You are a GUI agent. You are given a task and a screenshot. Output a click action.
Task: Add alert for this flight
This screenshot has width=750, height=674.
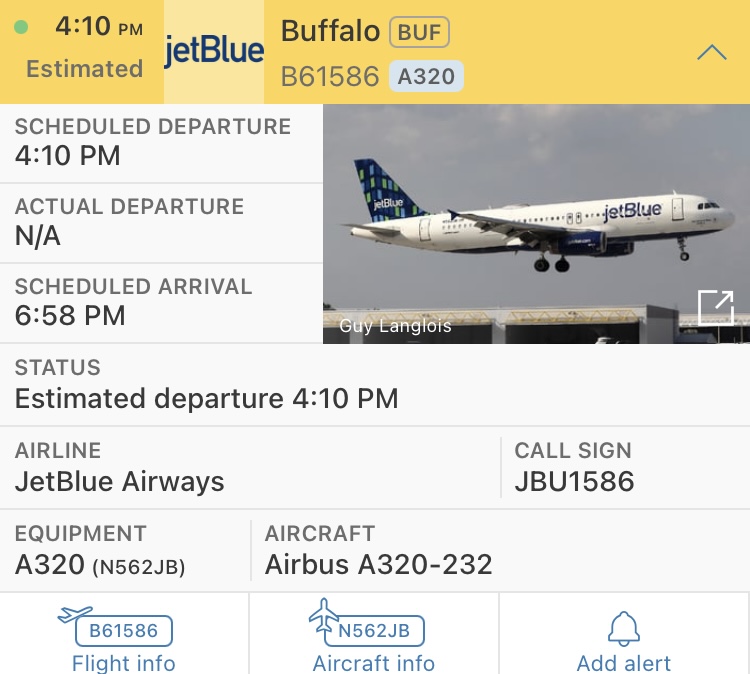click(x=624, y=634)
